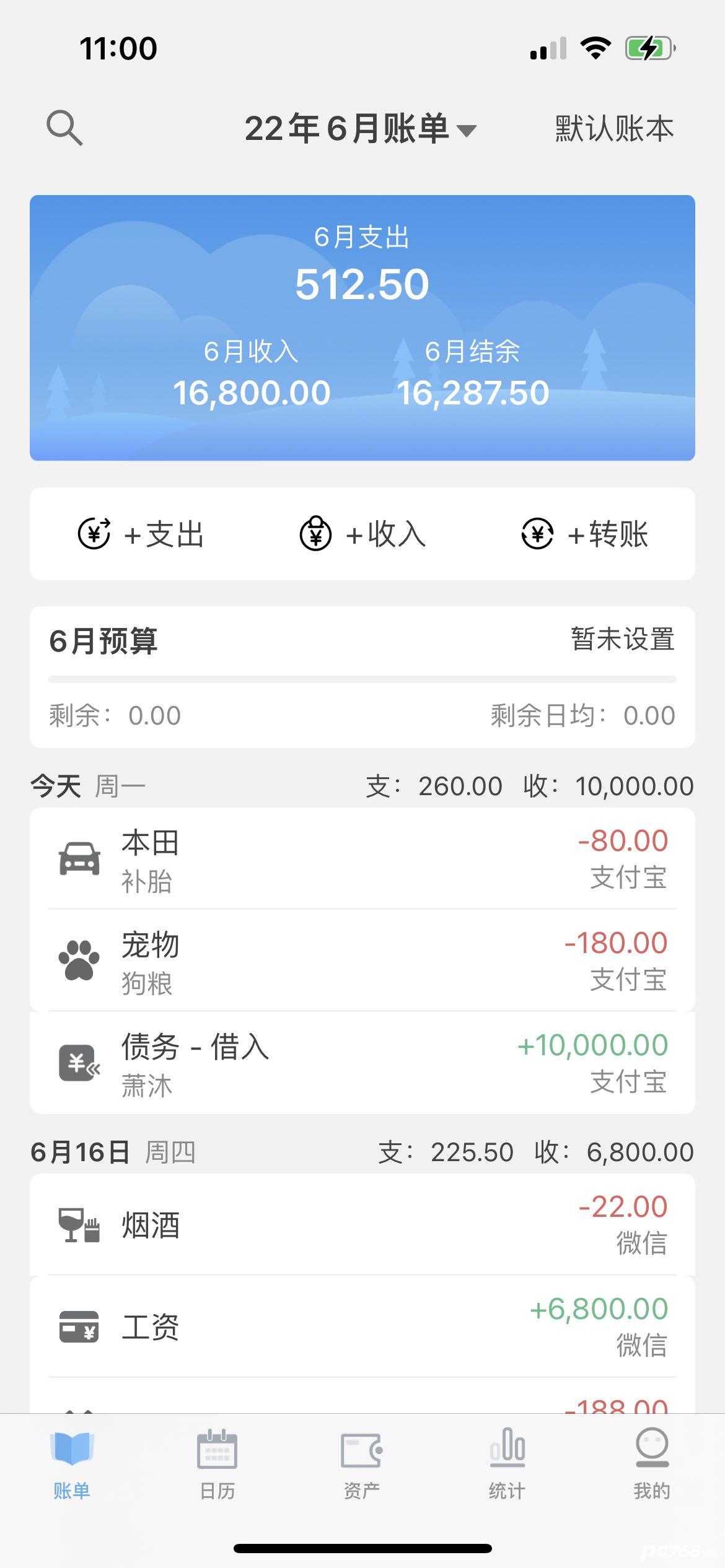Select the 账单 tab
This screenshot has height=1568, width=725.
point(72,1464)
